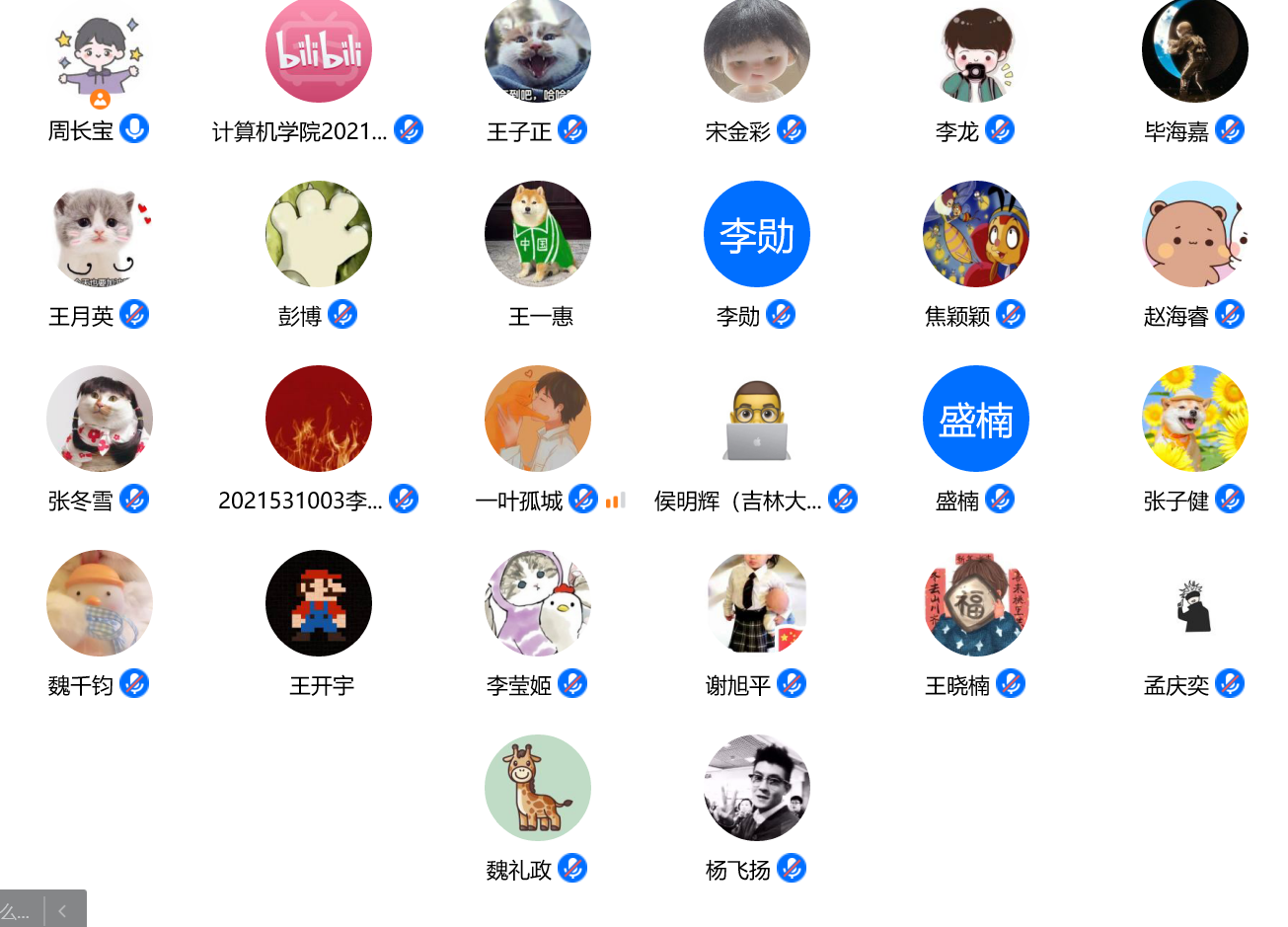The image size is (1288, 927).
Task: Open 张子健's participant tile
Action: click(x=1195, y=420)
